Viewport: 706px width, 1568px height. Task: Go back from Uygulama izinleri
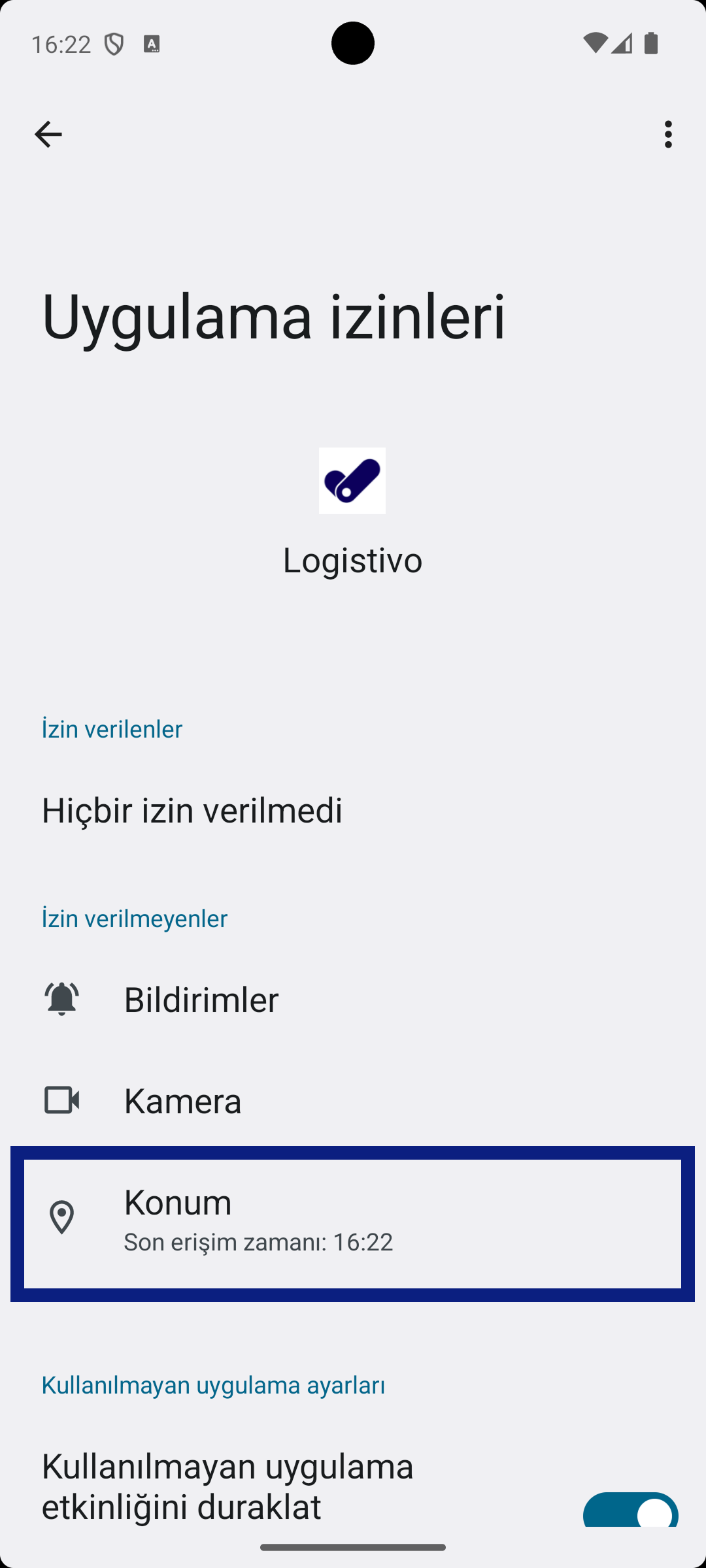(48, 135)
